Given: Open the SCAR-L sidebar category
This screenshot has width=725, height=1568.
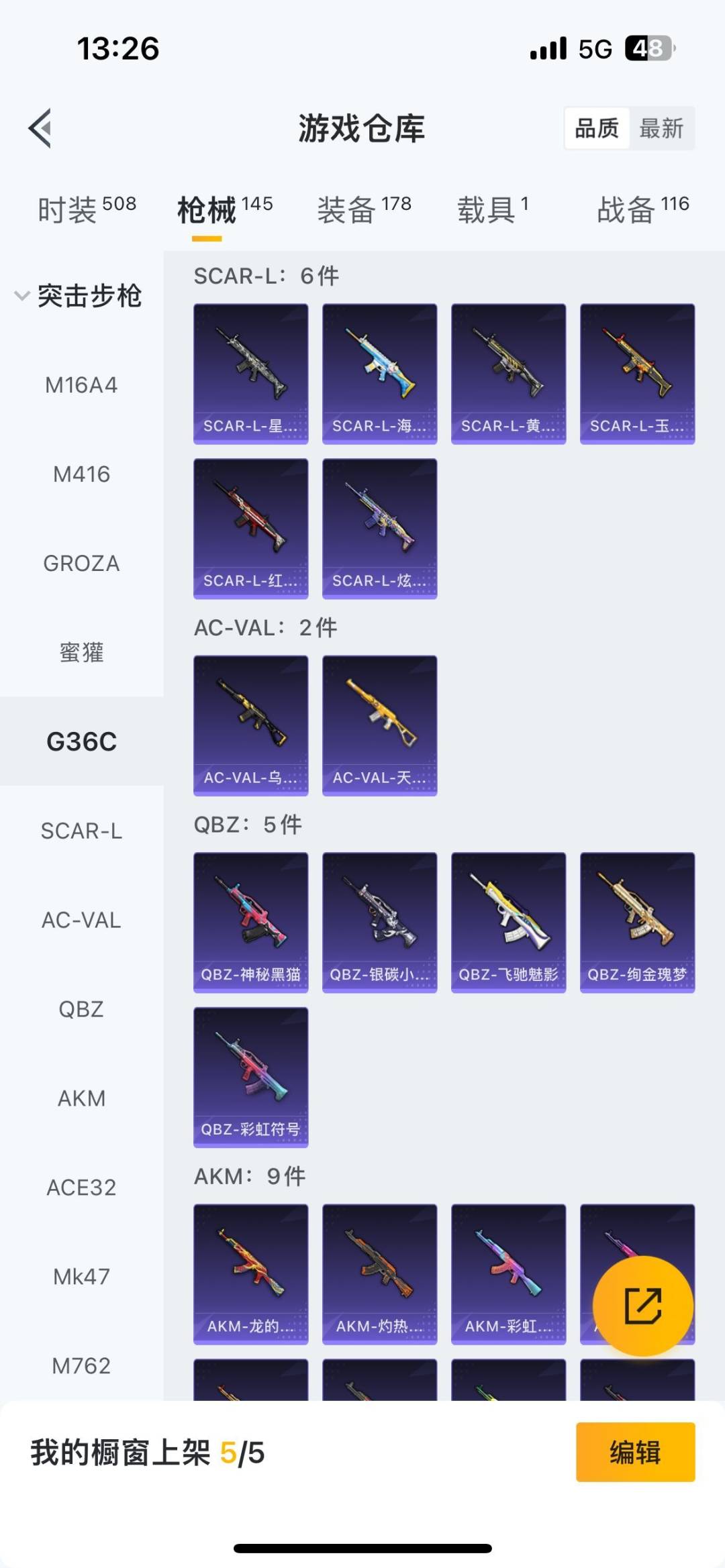Looking at the screenshot, I should coord(82,831).
